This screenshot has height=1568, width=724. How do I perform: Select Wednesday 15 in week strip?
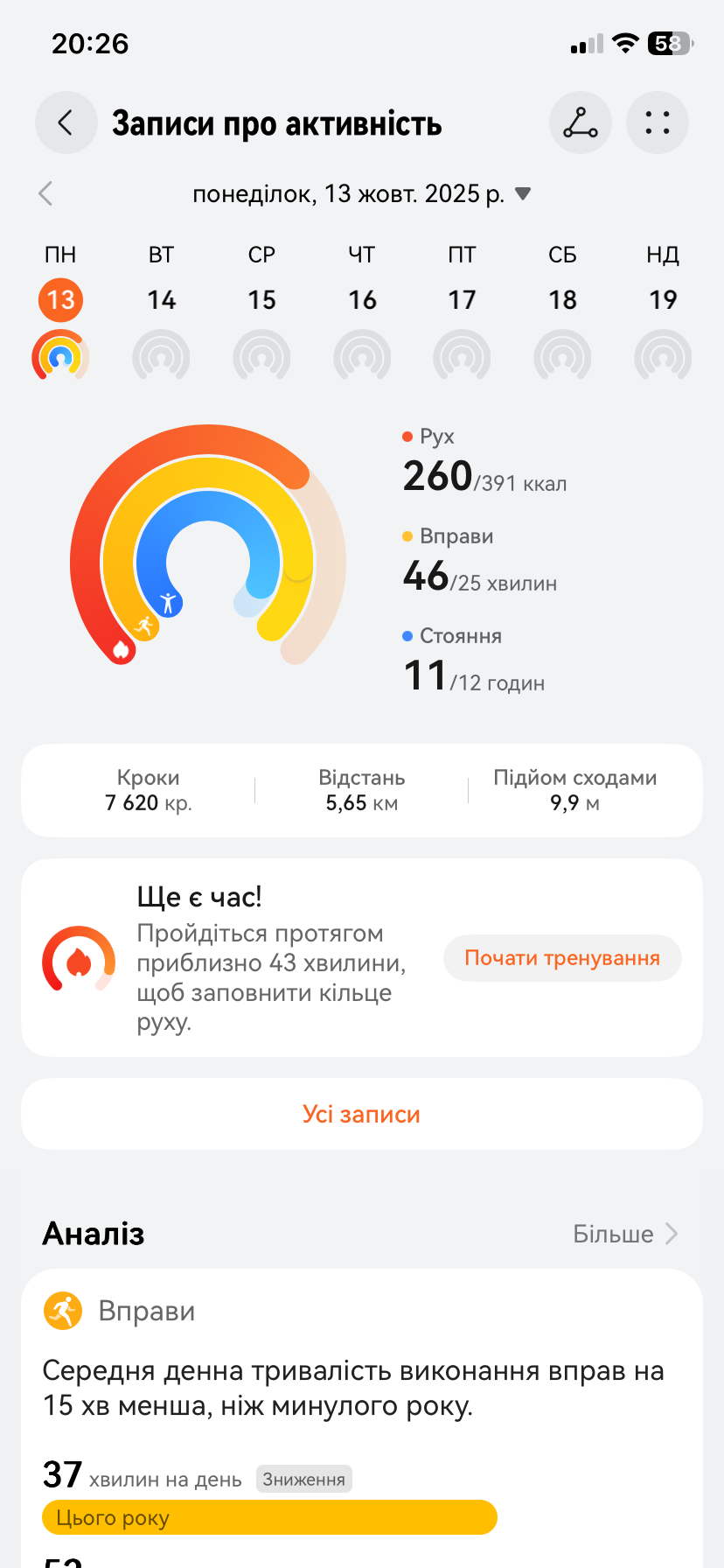pos(261,300)
